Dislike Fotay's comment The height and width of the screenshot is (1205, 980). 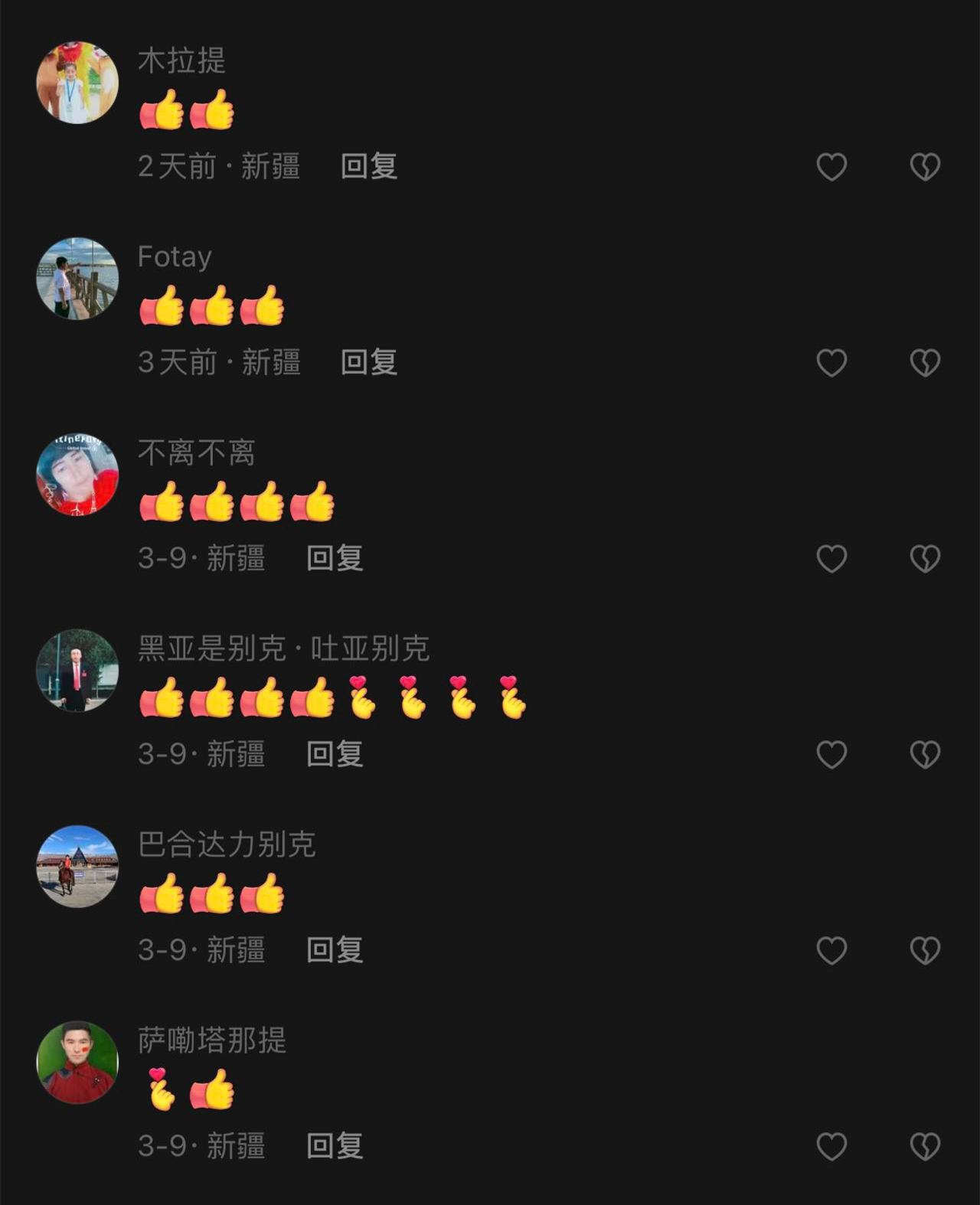[925, 363]
